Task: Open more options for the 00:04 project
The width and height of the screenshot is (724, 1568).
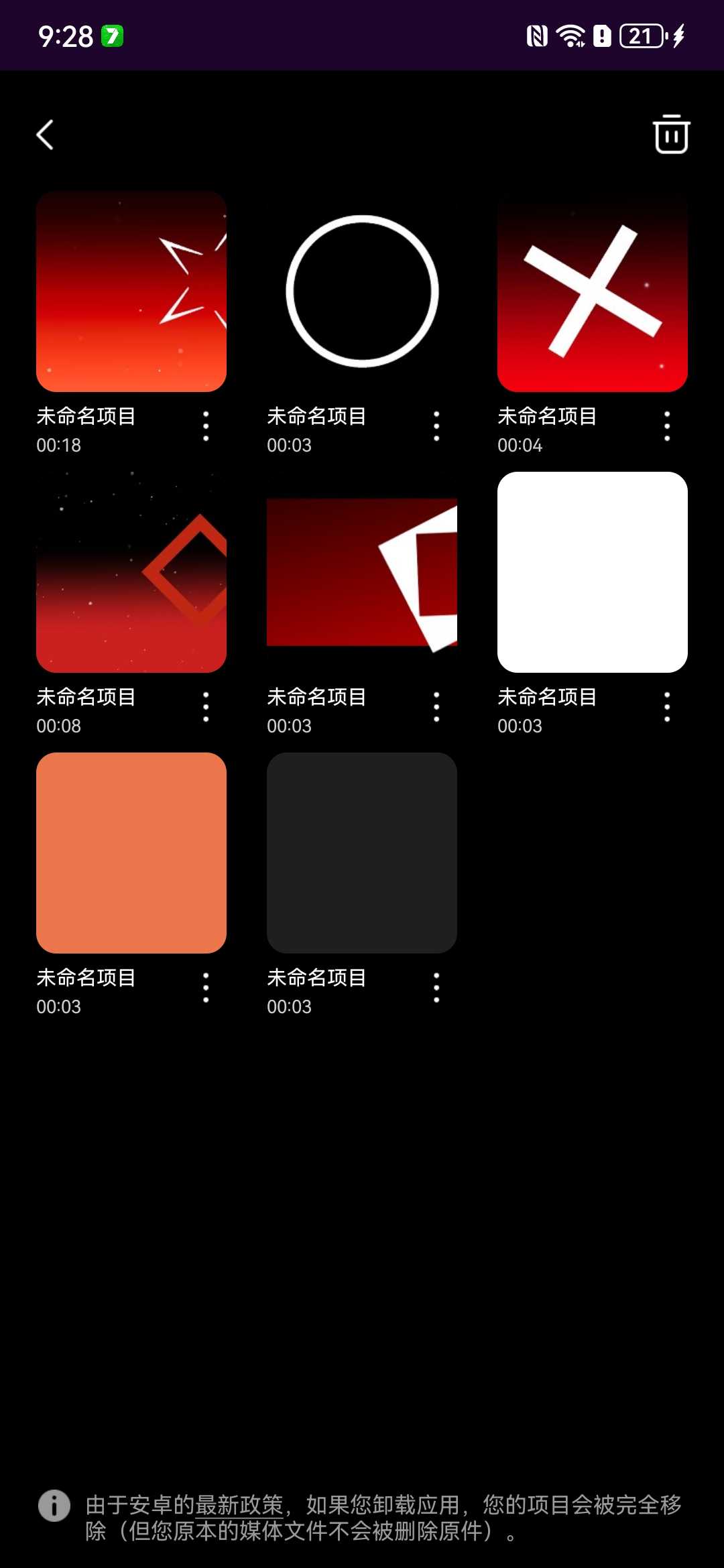Action: pyautogui.click(x=667, y=426)
